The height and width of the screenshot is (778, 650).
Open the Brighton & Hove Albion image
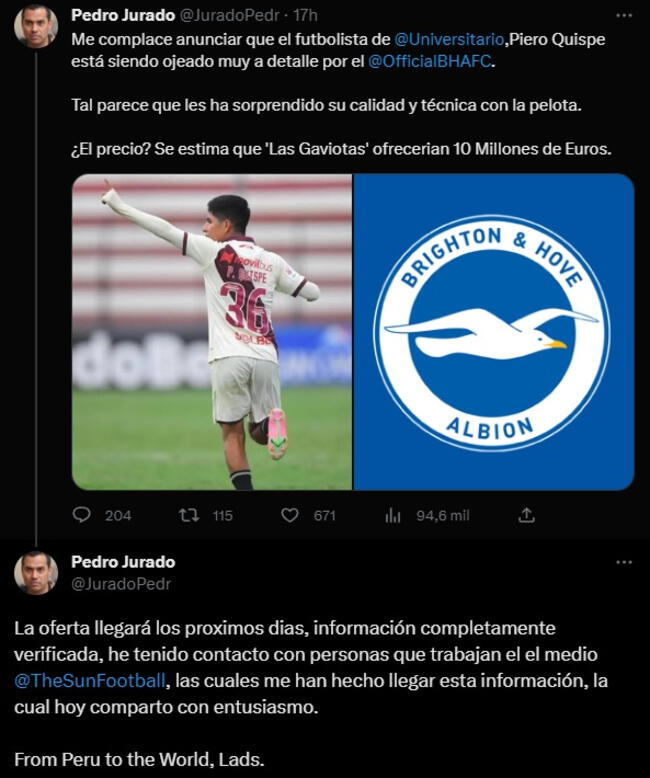(x=494, y=332)
